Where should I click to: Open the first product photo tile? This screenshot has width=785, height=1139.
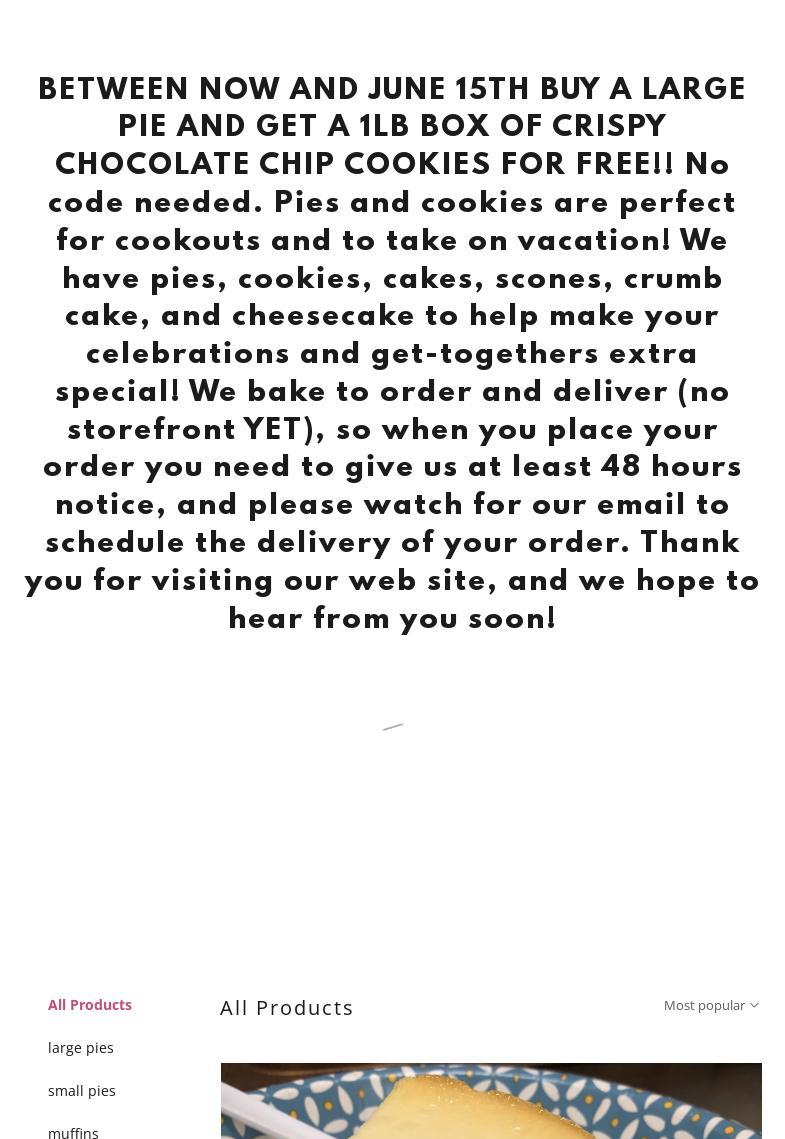pyautogui.click(x=491, y=1101)
